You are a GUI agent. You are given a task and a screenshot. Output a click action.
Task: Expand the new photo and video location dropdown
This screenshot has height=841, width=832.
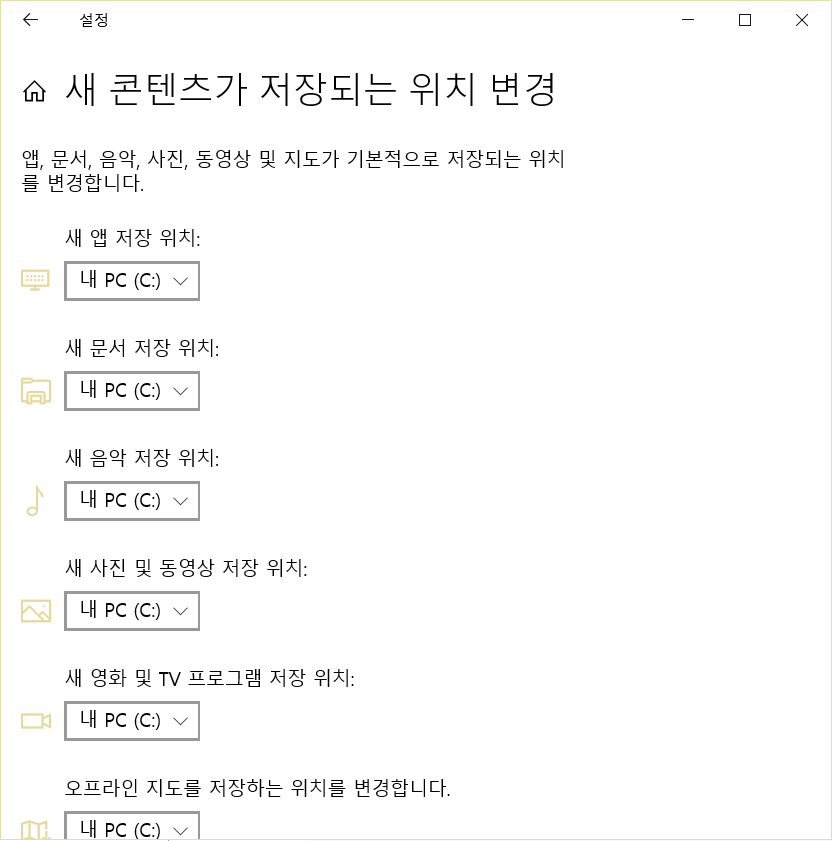[132, 611]
